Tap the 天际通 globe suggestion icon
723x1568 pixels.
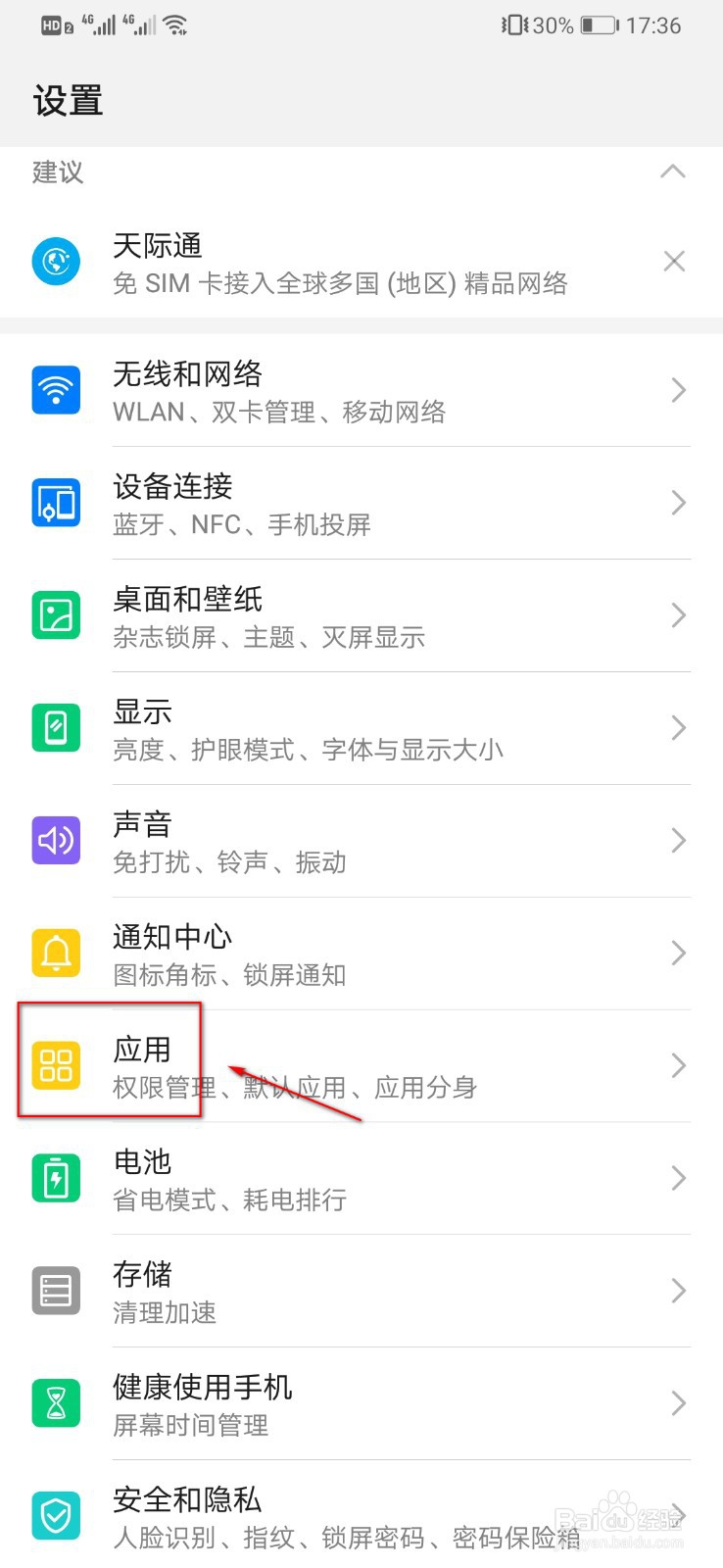coord(56,262)
